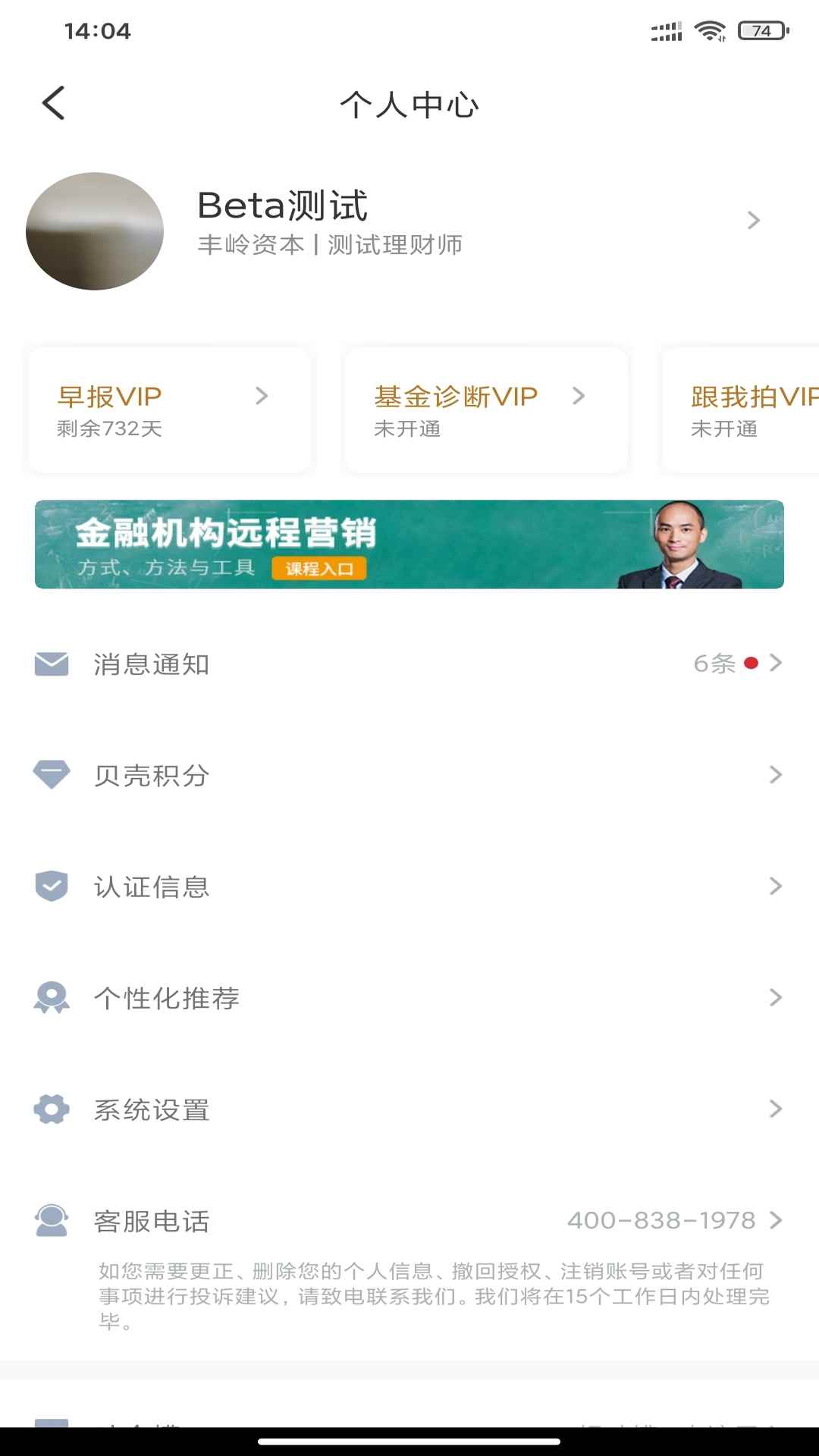Open the 消息通知 envelope icon
The image size is (819, 1456).
pos(51,664)
